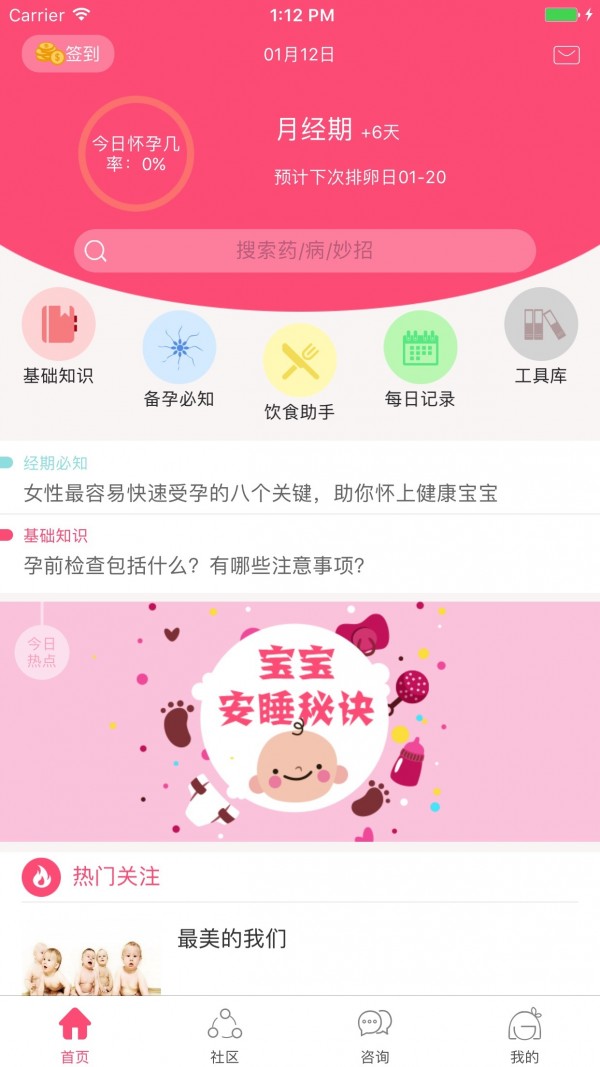Tap the 搜索药/病/妙招 search field
Viewport: 600px width, 1067px height.
pos(304,250)
